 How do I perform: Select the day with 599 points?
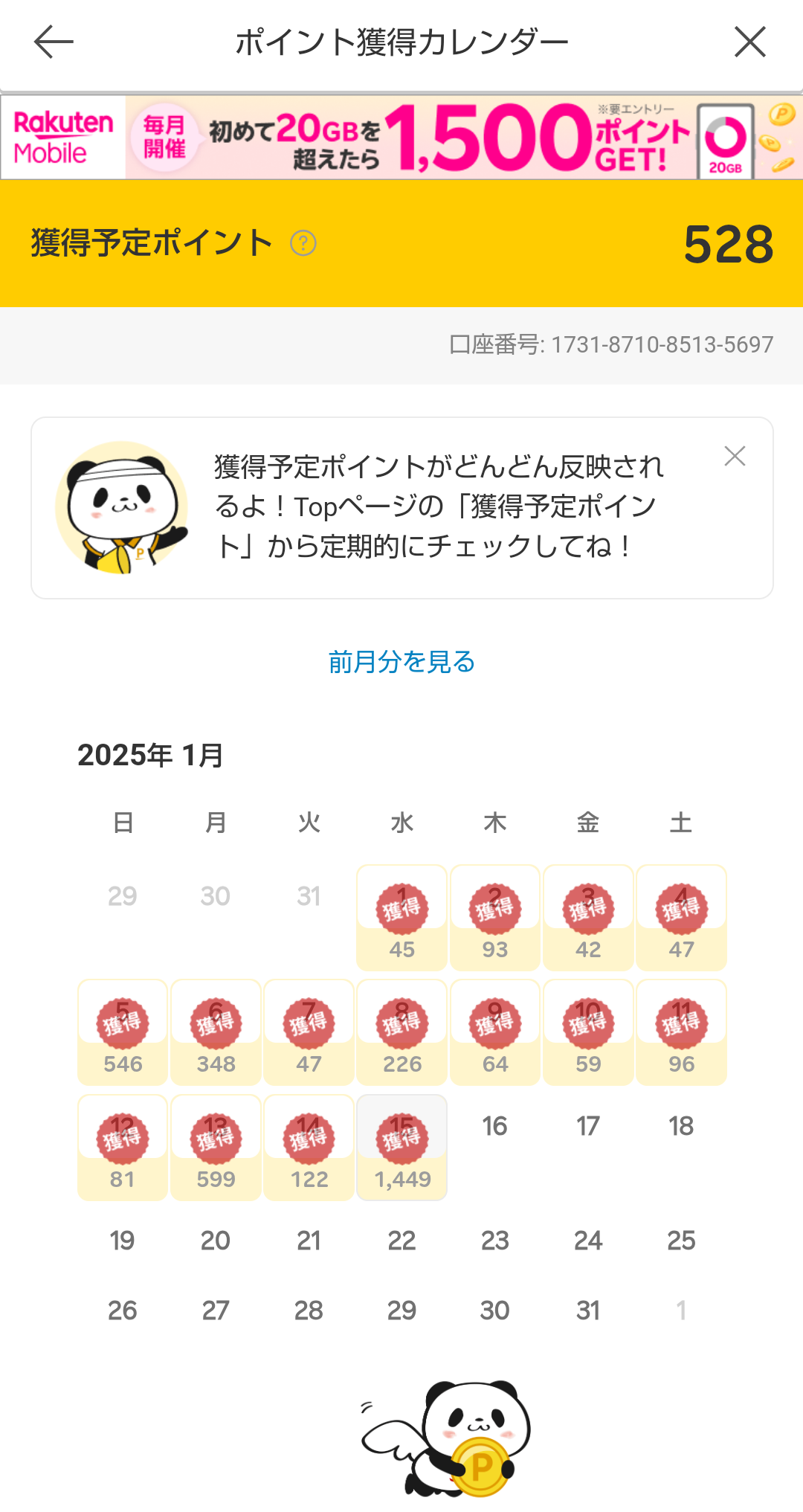coord(216,1147)
